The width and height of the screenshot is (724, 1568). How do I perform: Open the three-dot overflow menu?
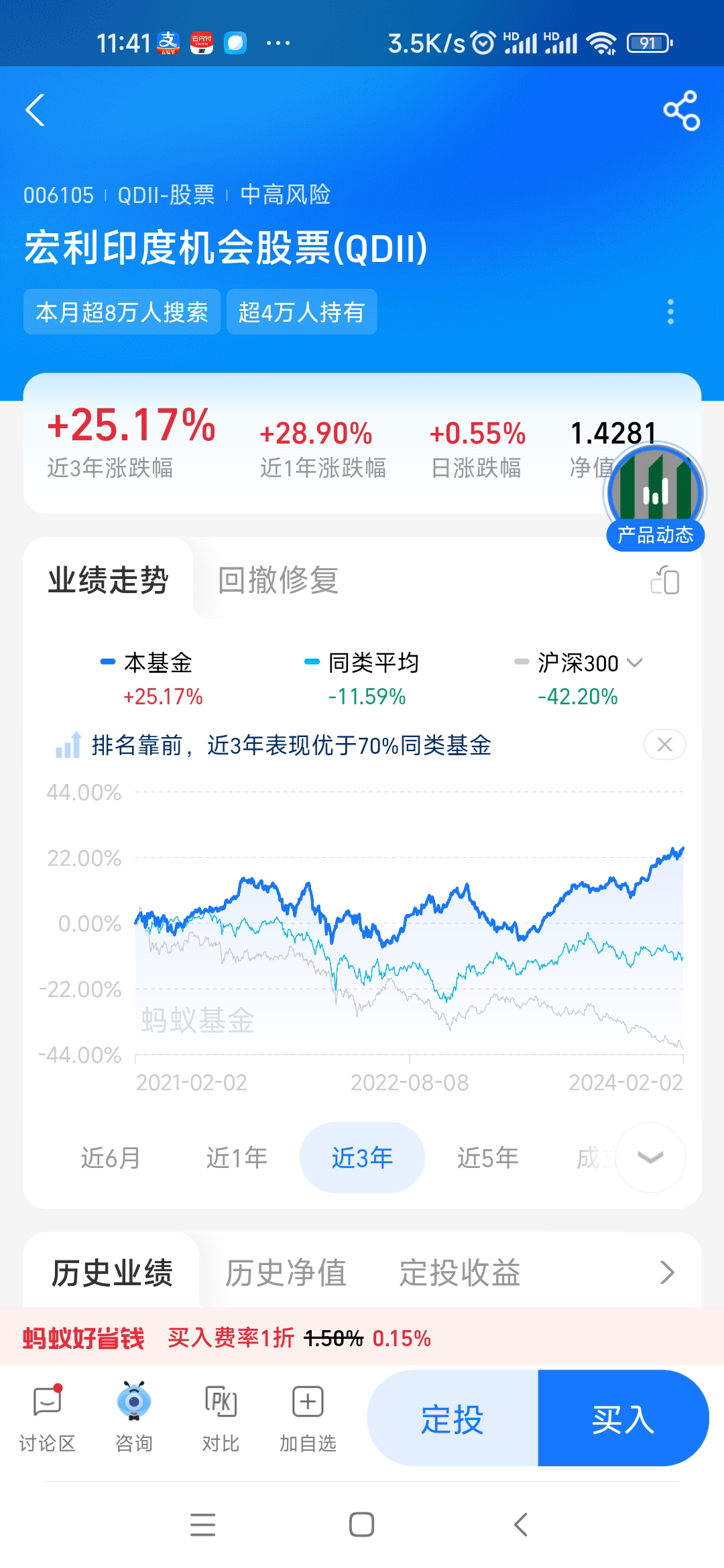coord(670,312)
